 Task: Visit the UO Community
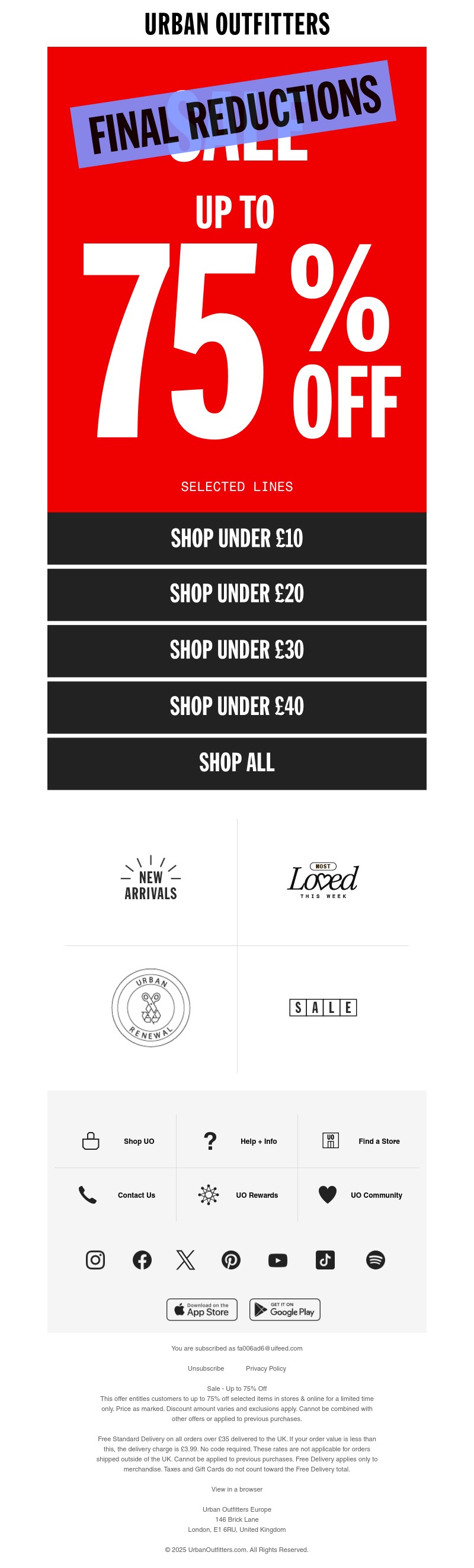[376, 1195]
